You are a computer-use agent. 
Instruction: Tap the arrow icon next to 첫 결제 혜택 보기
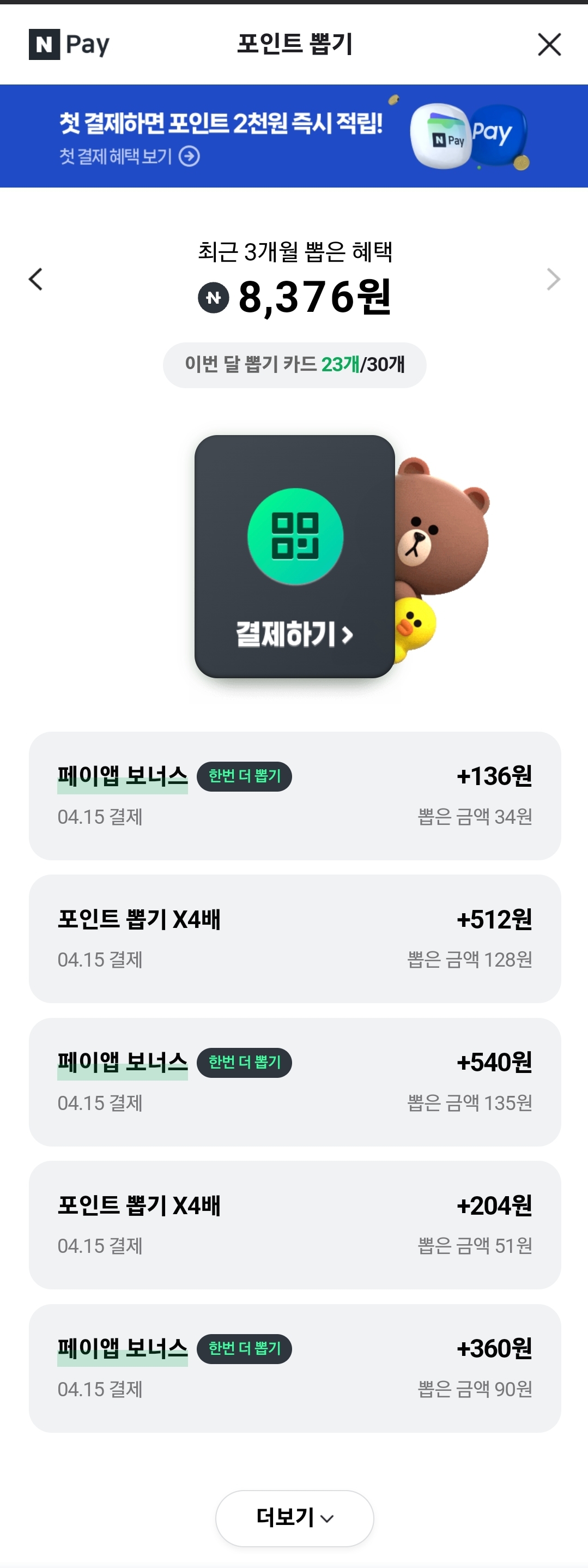pyautogui.click(x=190, y=158)
